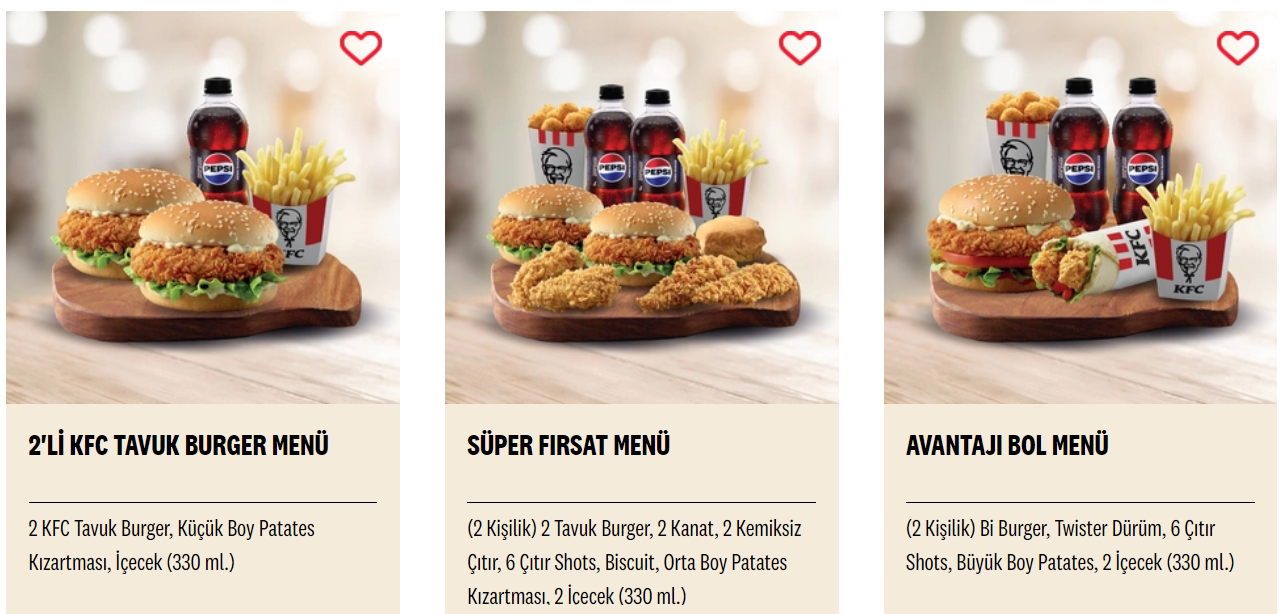Viewport: 1286px width, 614px height.
Task: Favorite the Süper Fırsat Menü
Action: click(799, 47)
